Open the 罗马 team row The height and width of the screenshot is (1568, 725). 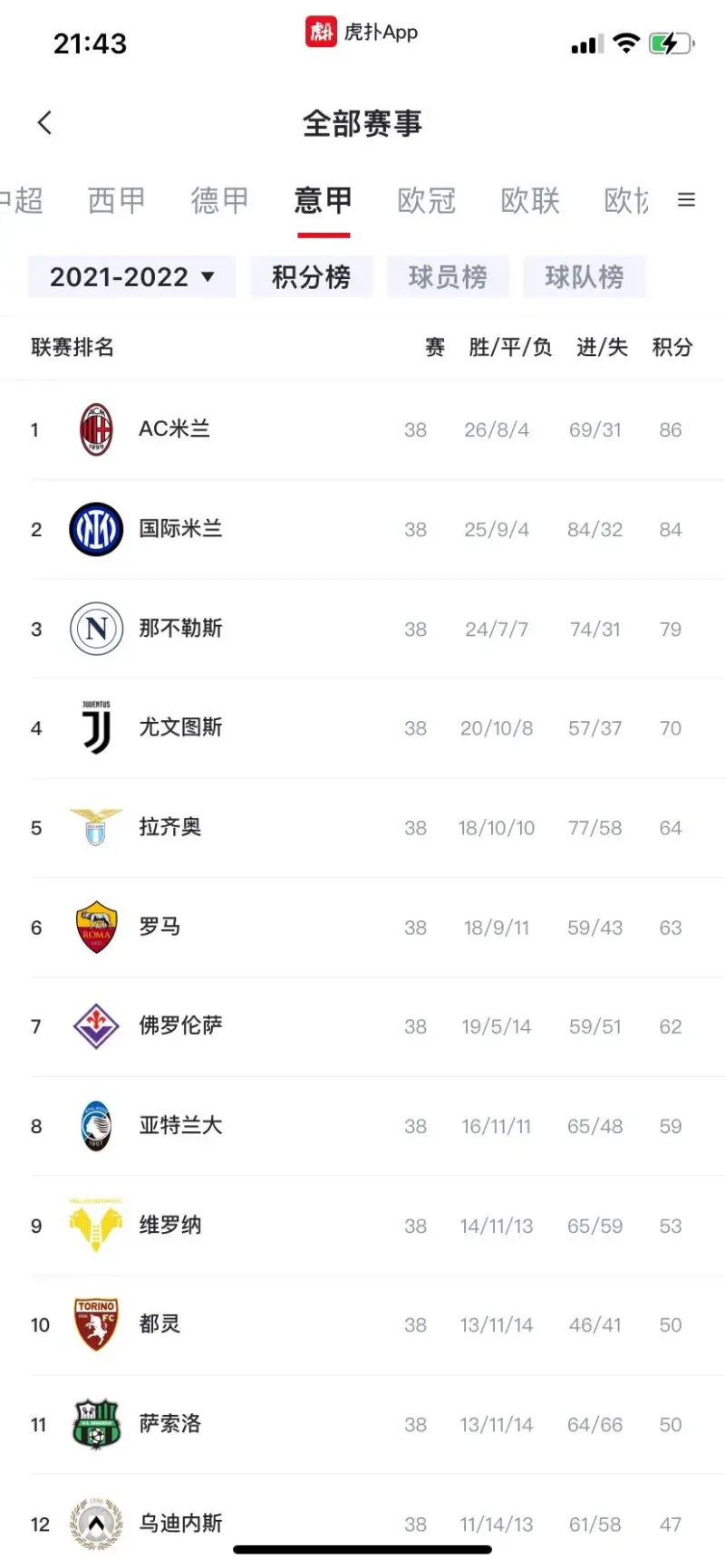(362, 928)
